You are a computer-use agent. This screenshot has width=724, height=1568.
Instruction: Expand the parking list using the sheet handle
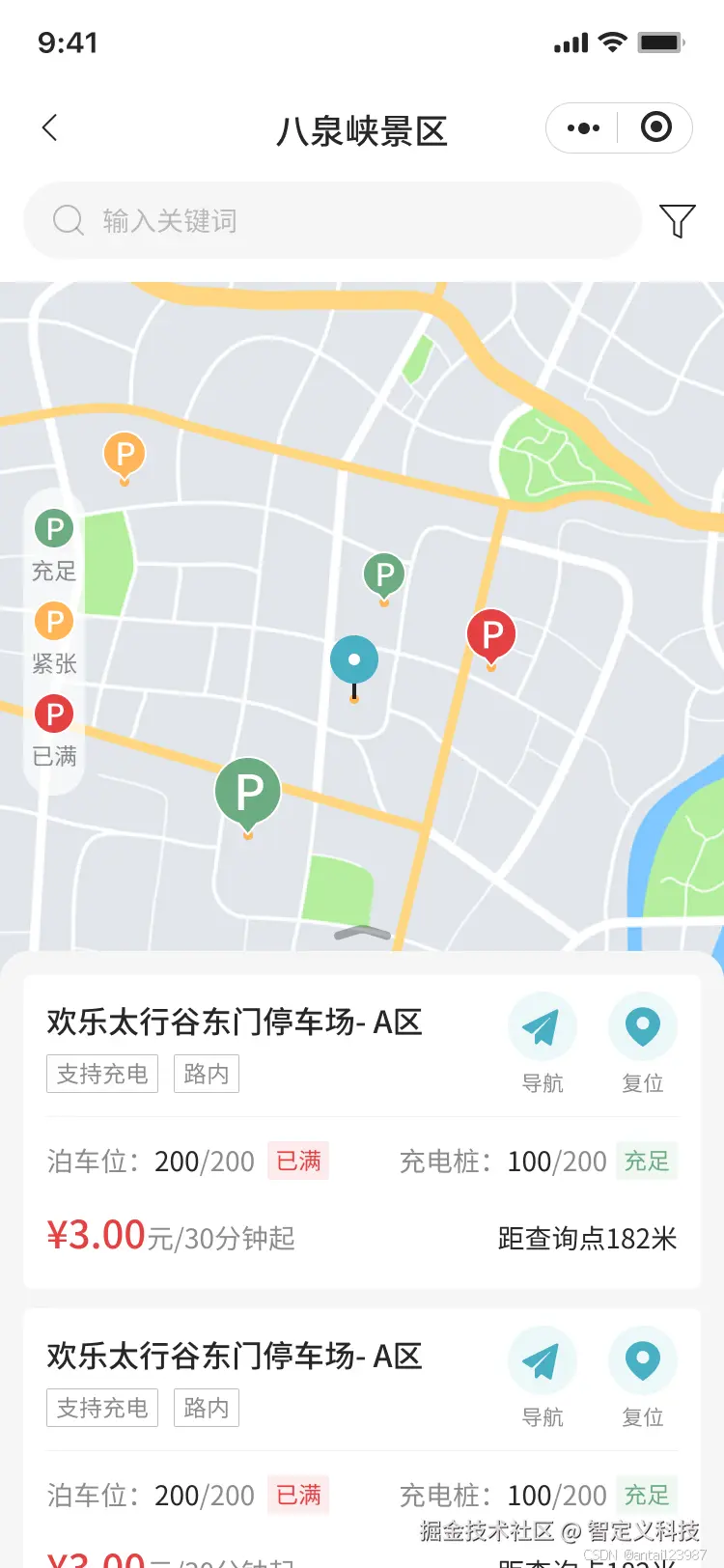362,934
